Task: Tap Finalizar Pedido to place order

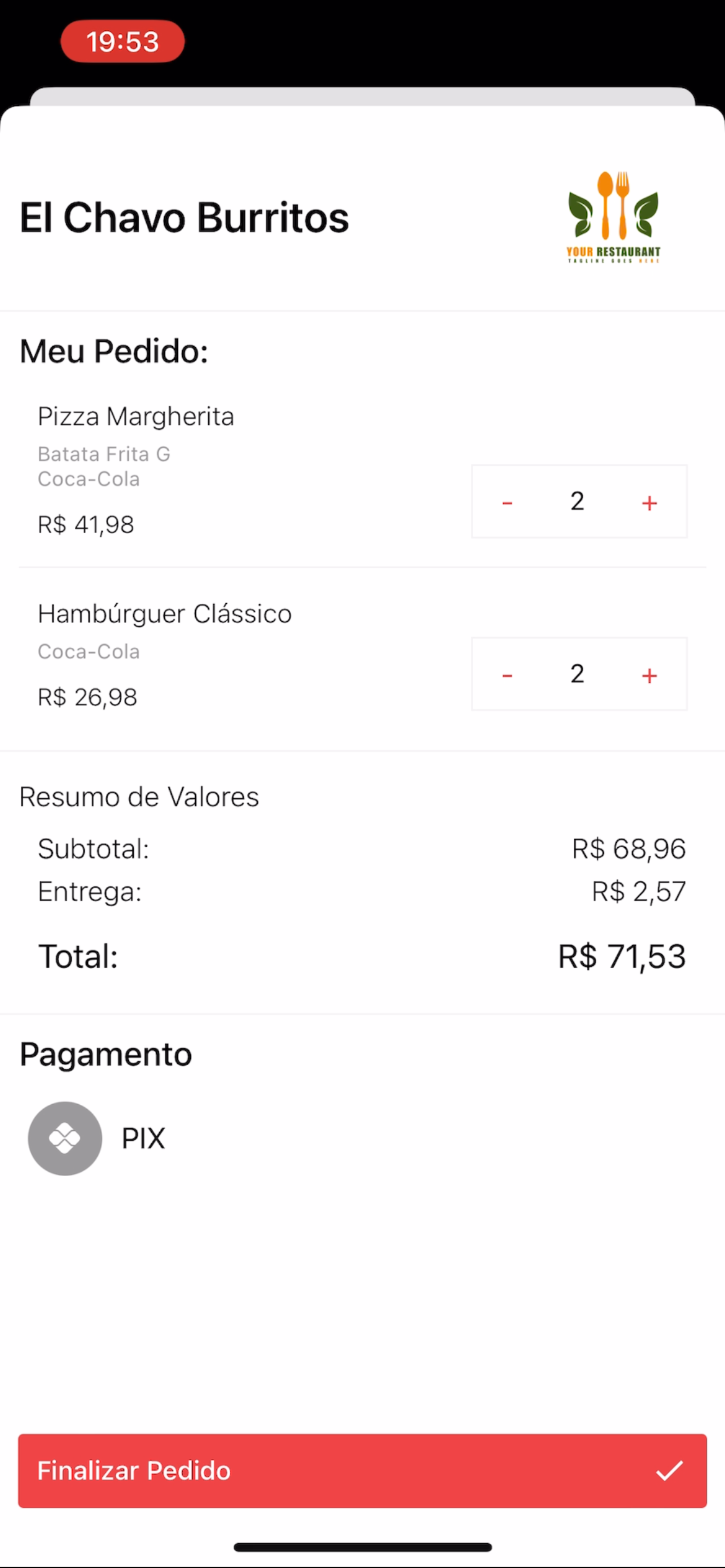Action: click(362, 1470)
